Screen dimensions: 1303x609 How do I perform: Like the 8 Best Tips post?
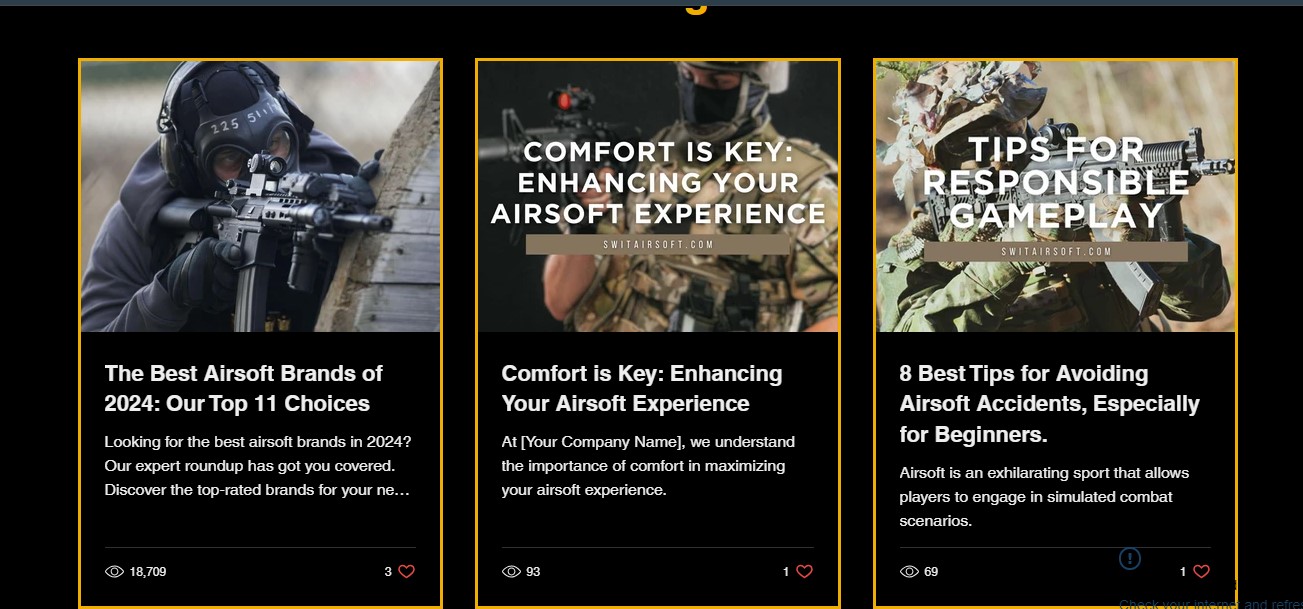click(1201, 572)
